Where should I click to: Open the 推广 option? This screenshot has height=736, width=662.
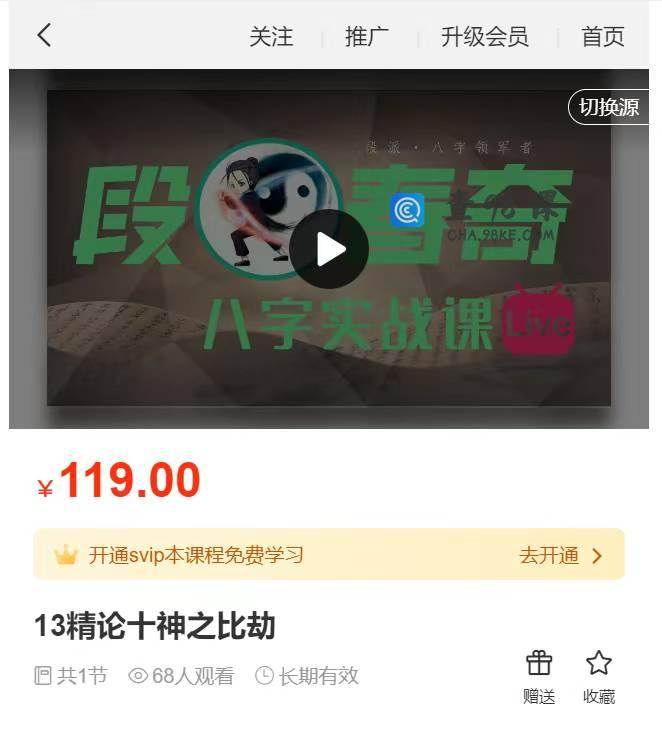pyautogui.click(x=367, y=37)
